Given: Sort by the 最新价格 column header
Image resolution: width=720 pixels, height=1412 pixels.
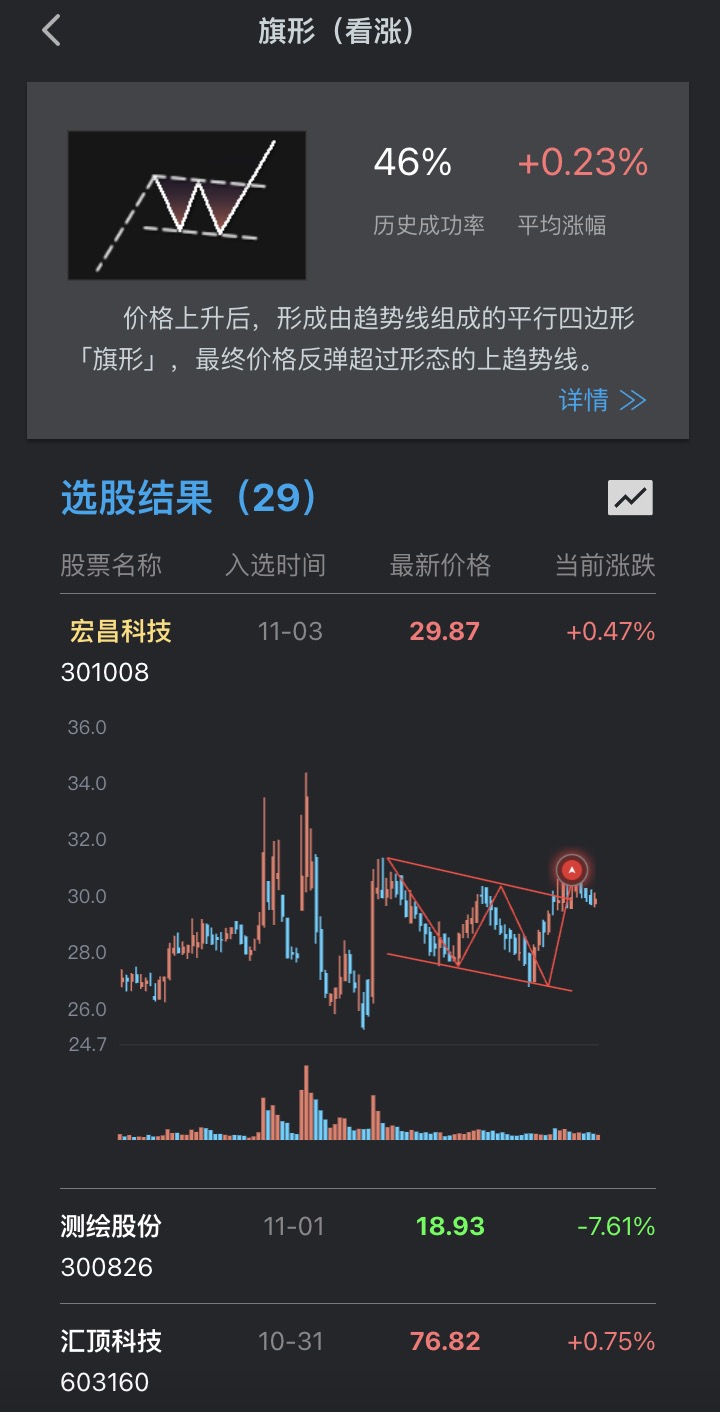Looking at the screenshot, I should [x=440, y=565].
